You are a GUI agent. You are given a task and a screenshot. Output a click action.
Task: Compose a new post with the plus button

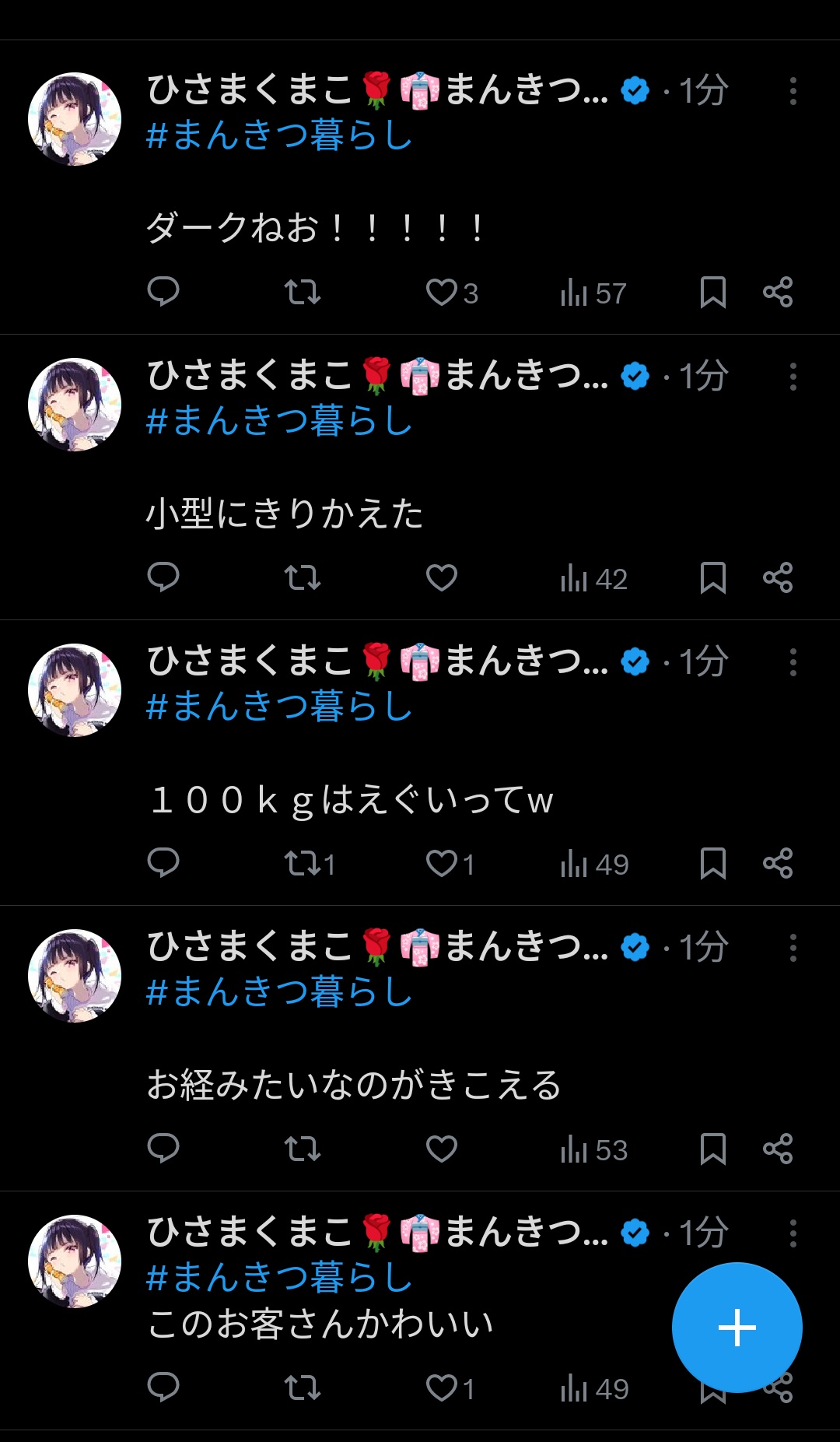[737, 1327]
